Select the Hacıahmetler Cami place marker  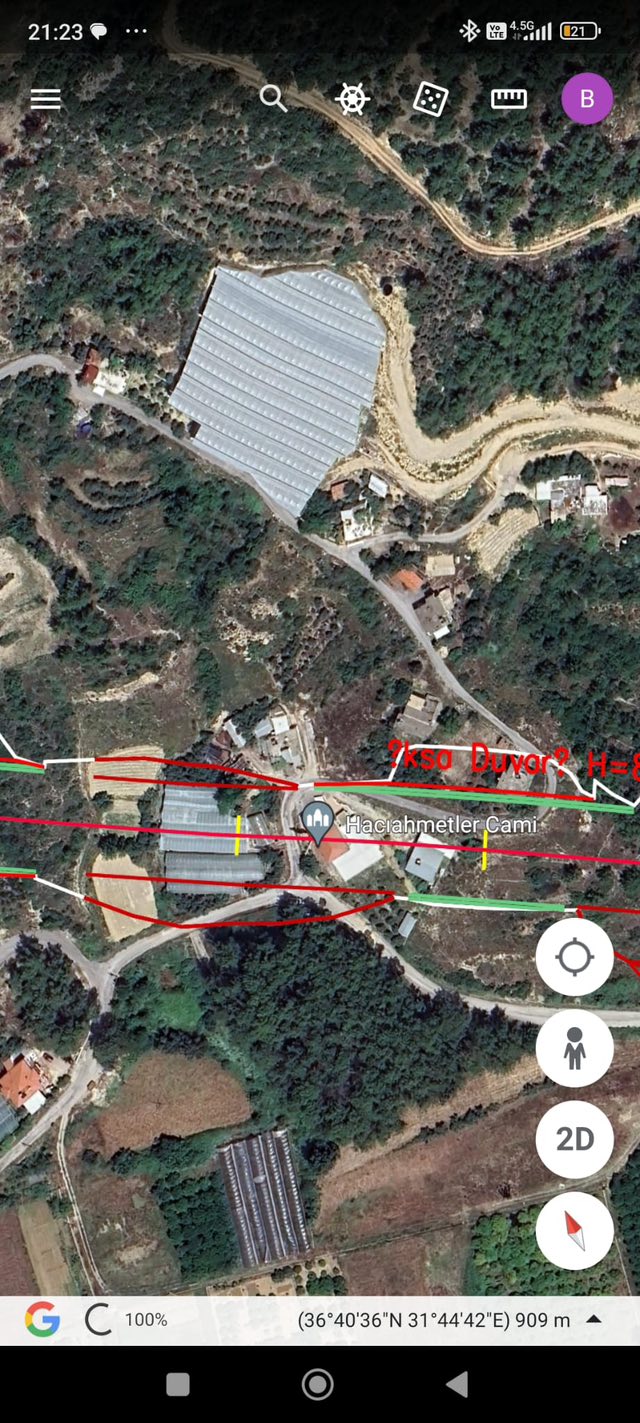click(318, 822)
